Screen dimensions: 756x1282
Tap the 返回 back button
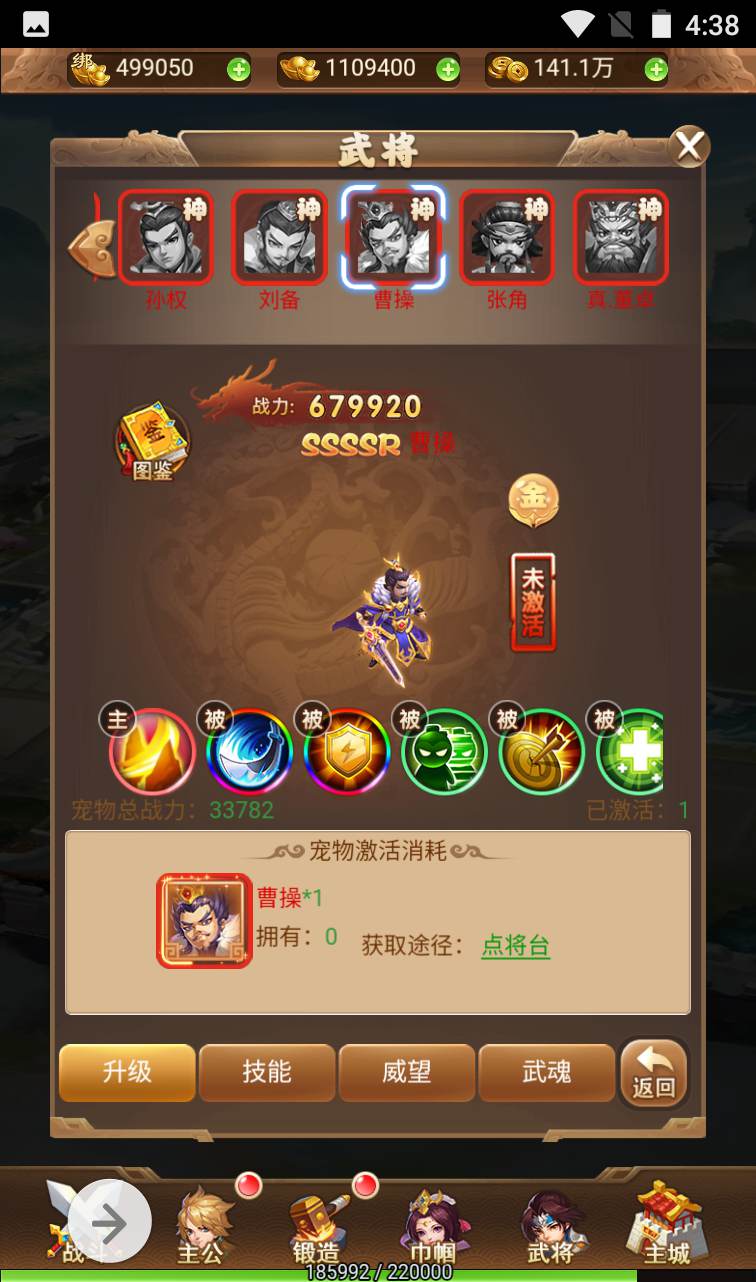click(653, 1074)
